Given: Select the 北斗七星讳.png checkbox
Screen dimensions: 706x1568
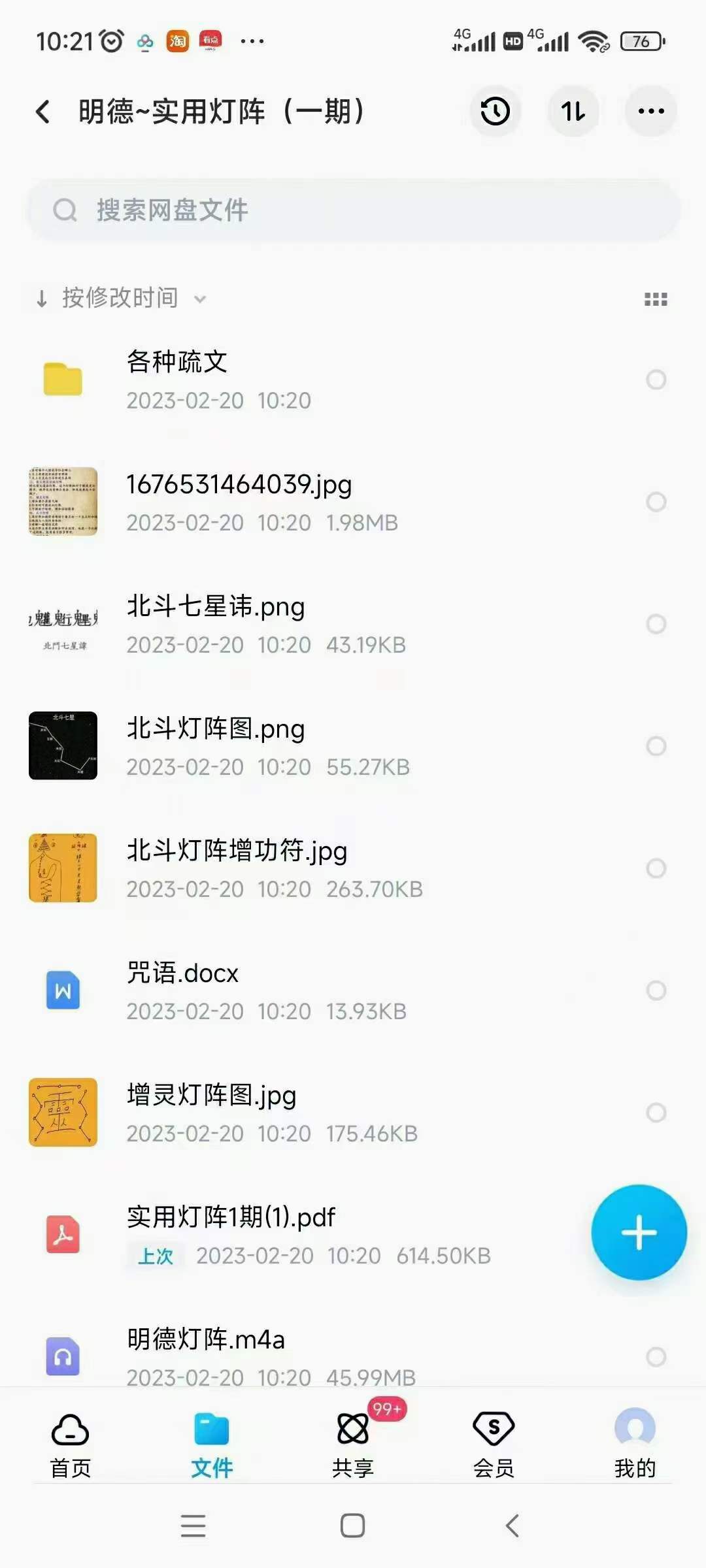Looking at the screenshot, I should coord(656,624).
